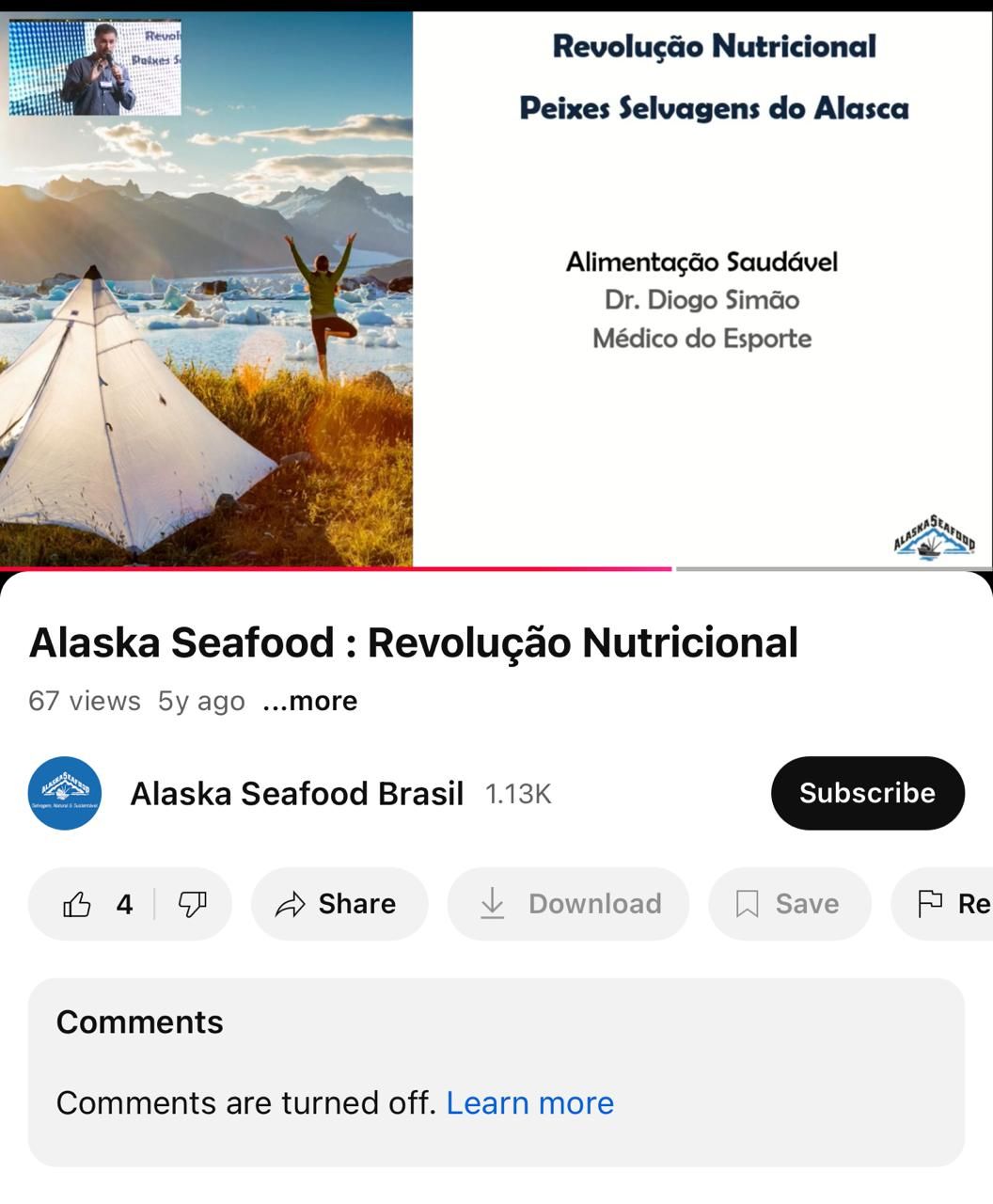Screen dimensions: 993x1204
Task: Subscribe to Alaska Seafood Brasil
Action: point(867,793)
